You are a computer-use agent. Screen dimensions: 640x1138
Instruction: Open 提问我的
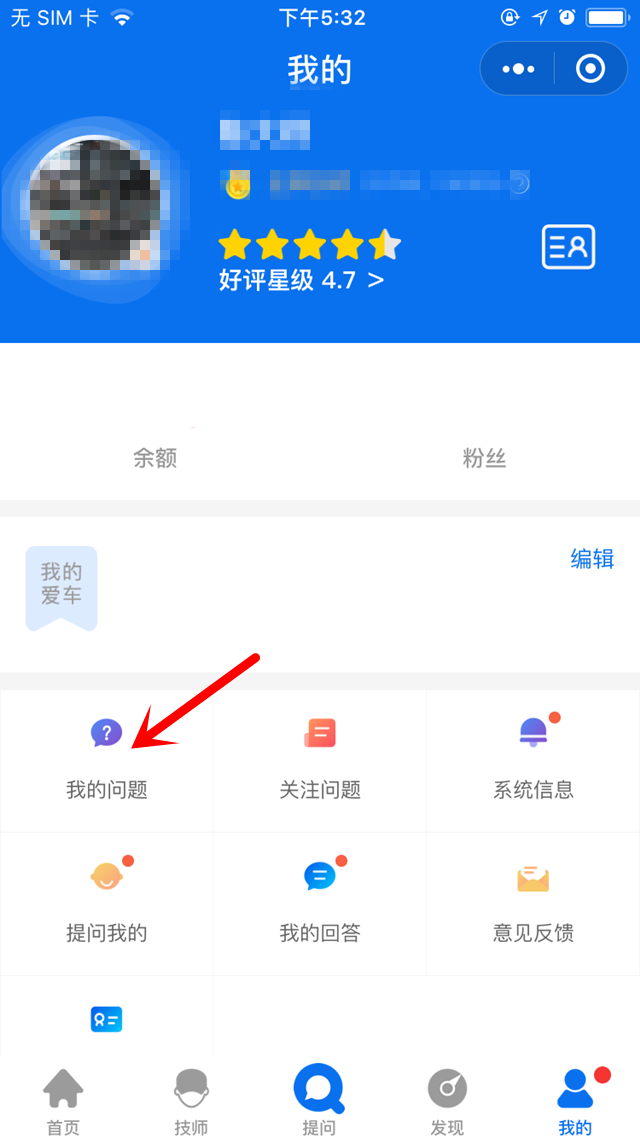107,903
